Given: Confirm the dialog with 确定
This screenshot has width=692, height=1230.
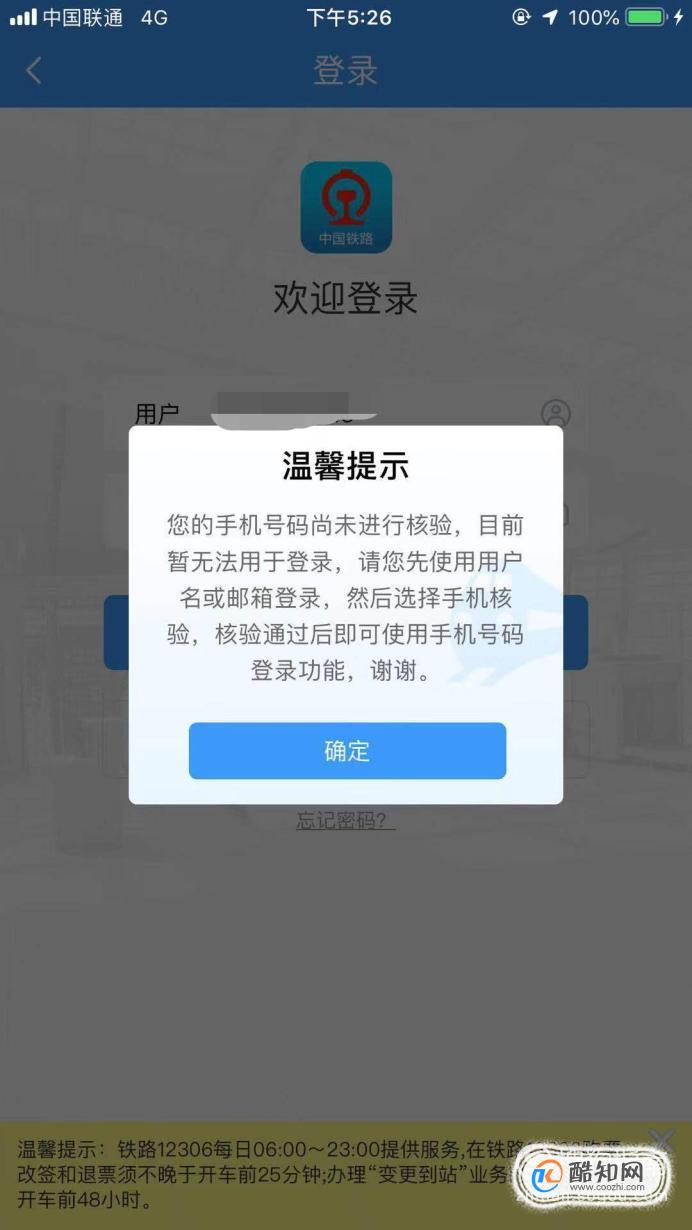Looking at the screenshot, I should click(x=347, y=751).
